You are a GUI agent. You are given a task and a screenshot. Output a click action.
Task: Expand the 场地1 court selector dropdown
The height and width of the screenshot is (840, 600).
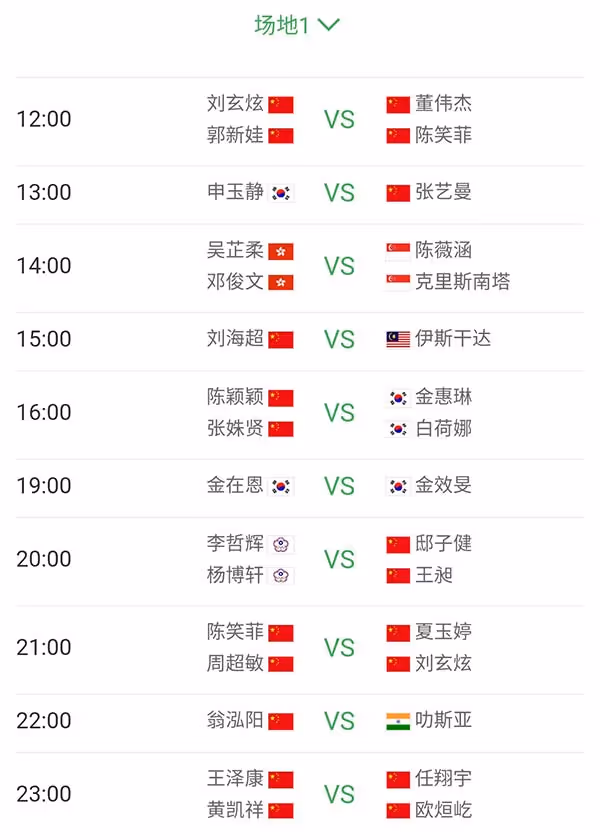point(298,25)
